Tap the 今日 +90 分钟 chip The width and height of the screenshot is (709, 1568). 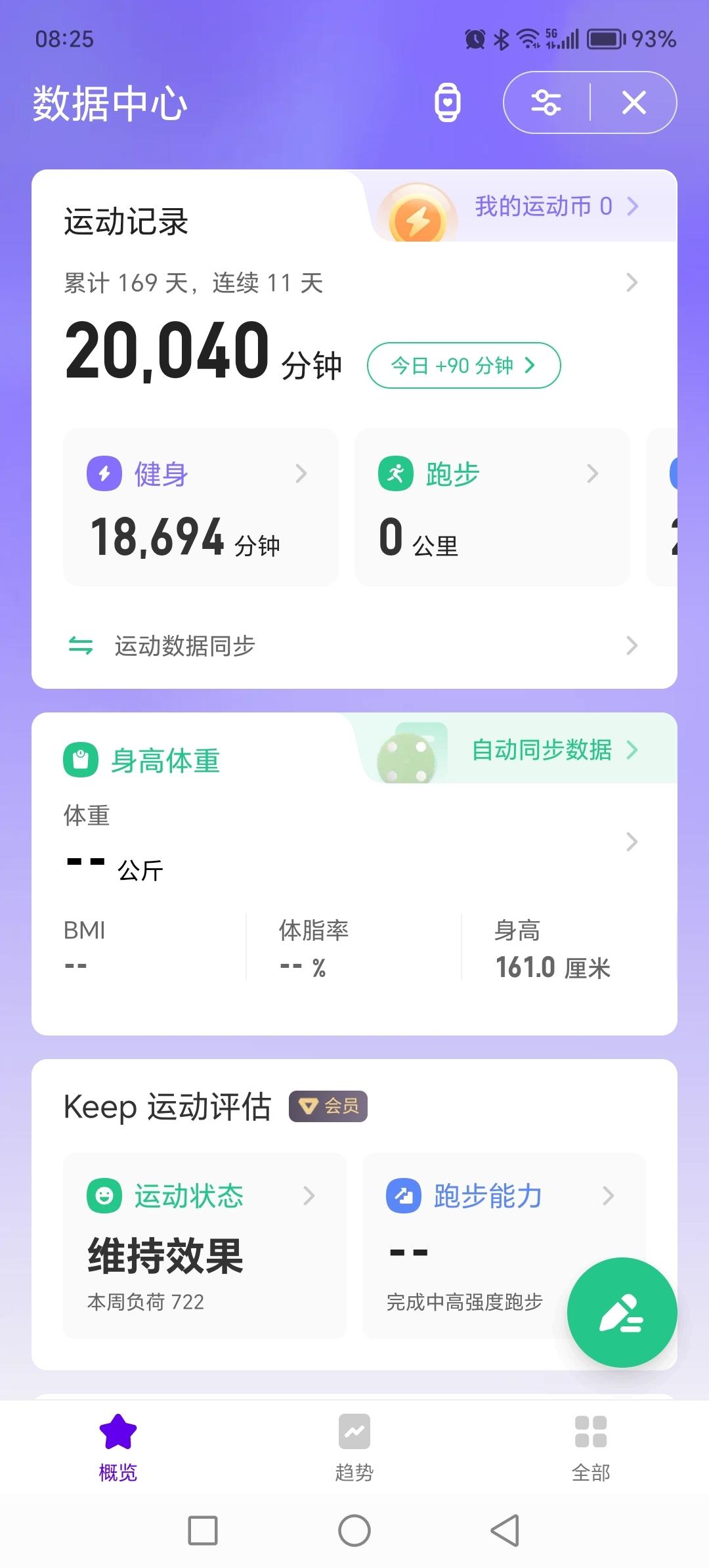[x=463, y=365]
